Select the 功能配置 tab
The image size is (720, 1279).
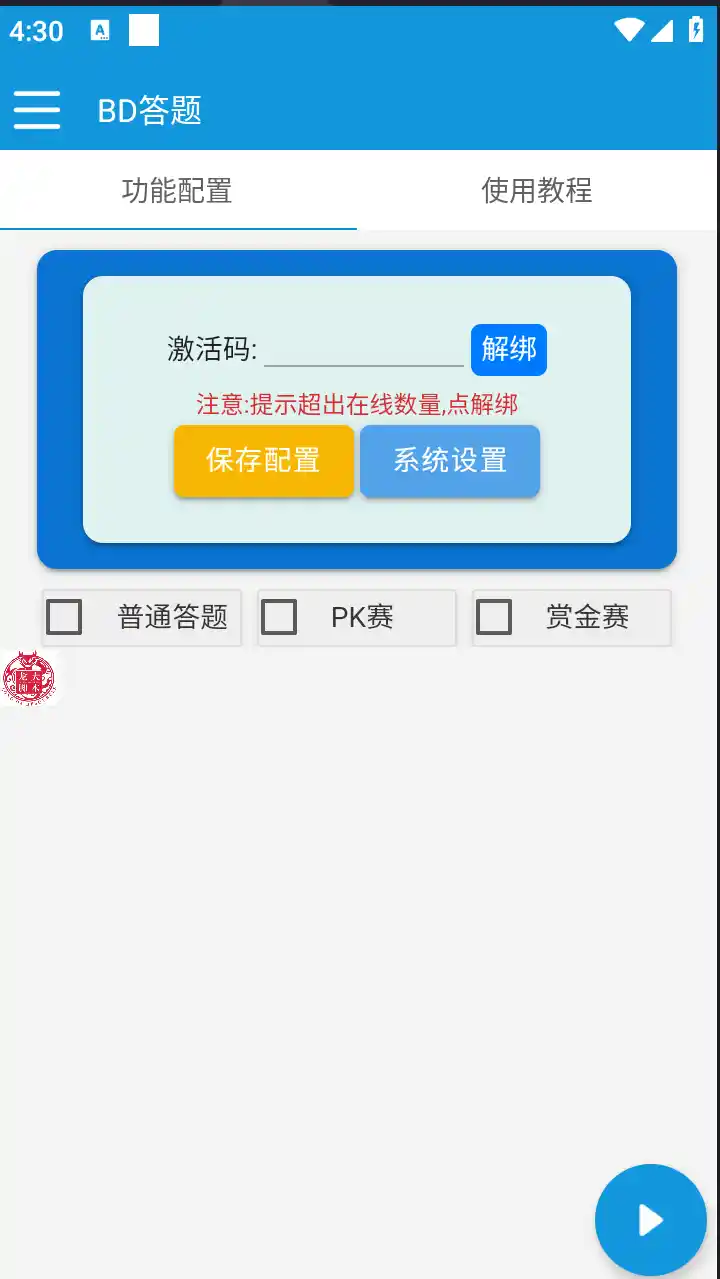coord(176,191)
